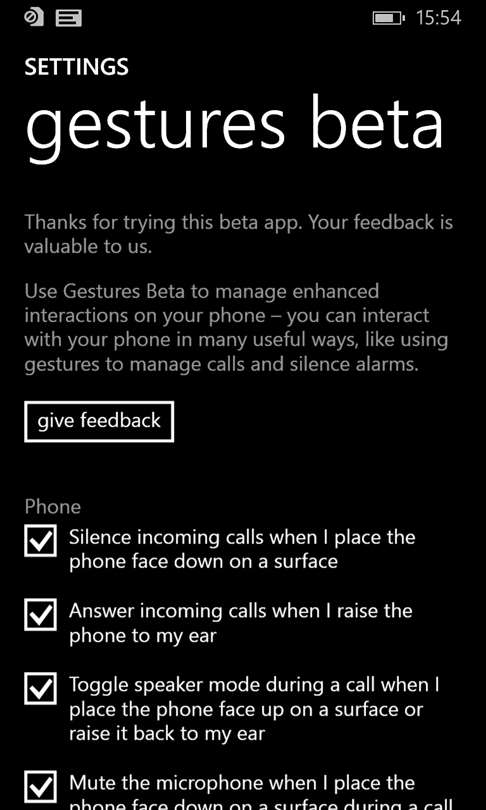This screenshot has height=810, width=486.
Task: Tap the give feedback button
Action: point(99,422)
